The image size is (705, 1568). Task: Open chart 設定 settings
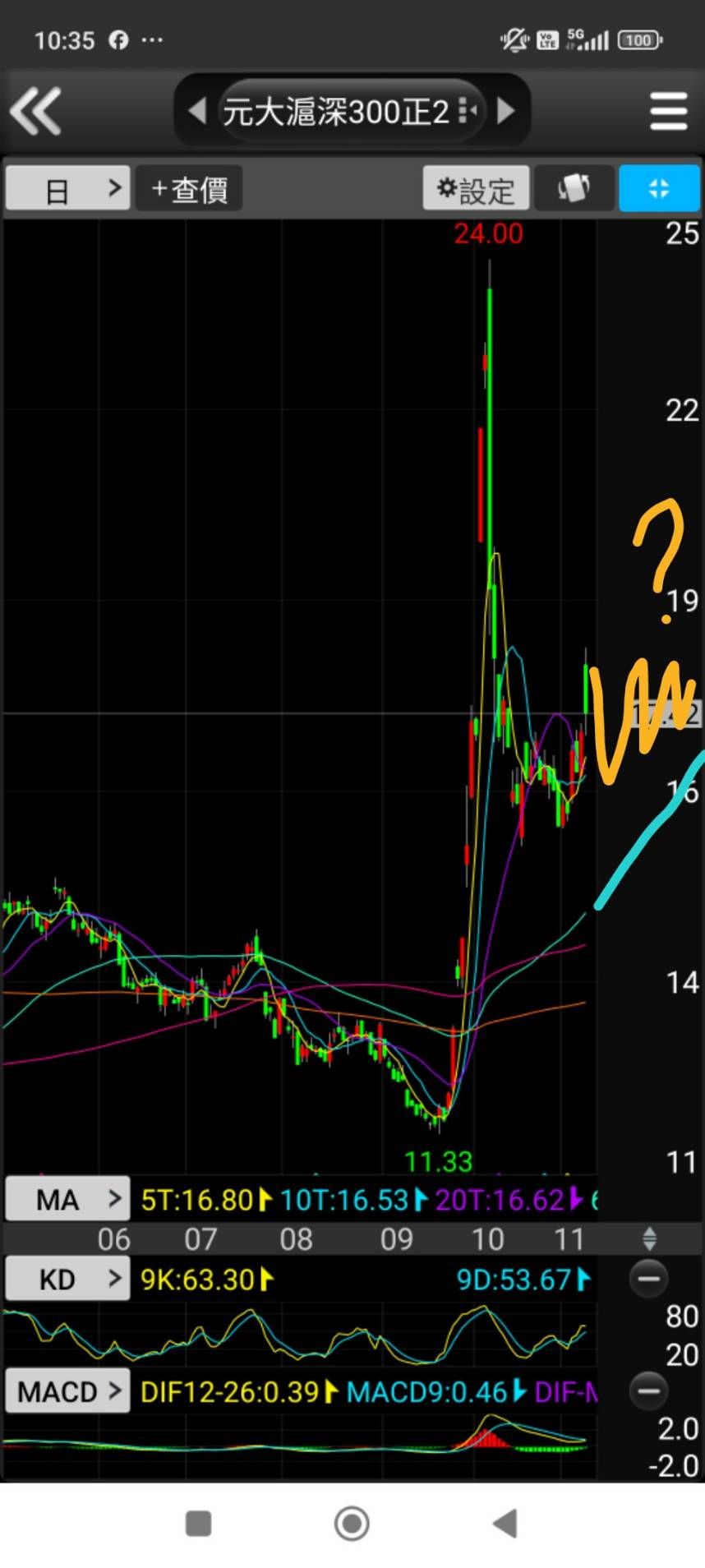coord(476,189)
